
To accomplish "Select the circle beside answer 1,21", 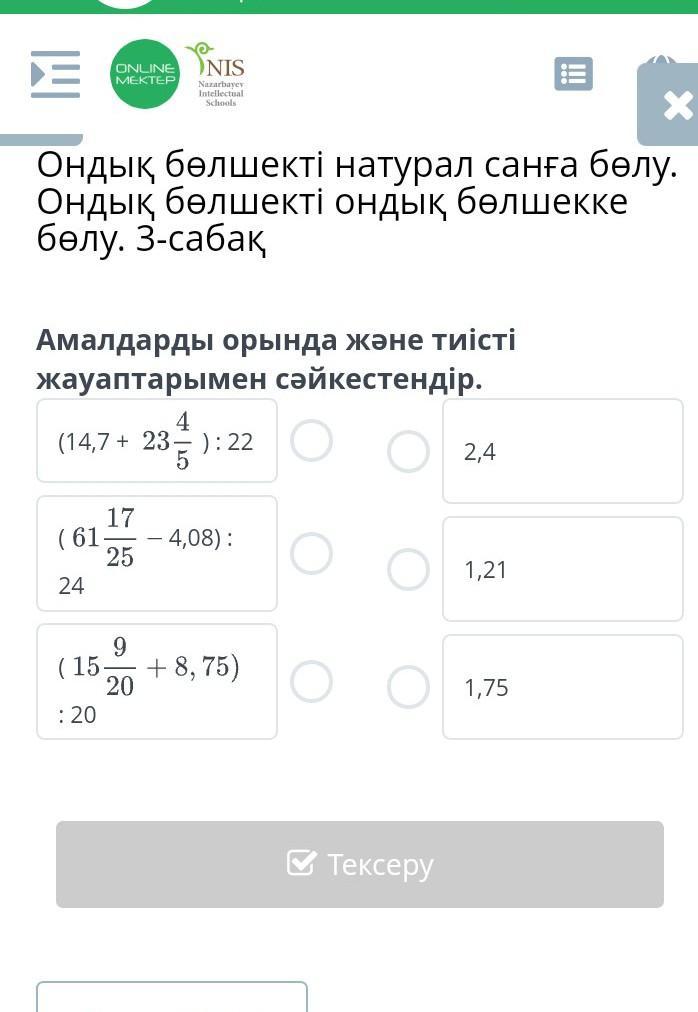I will pos(408,569).
